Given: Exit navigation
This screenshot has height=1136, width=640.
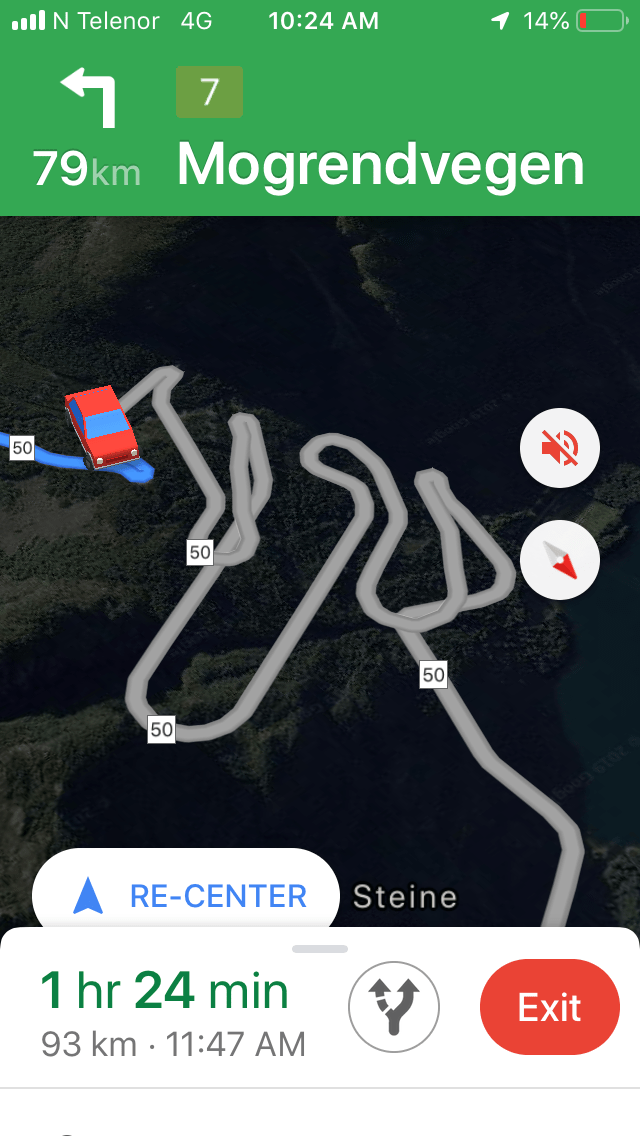Looking at the screenshot, I should [549, 1006].
